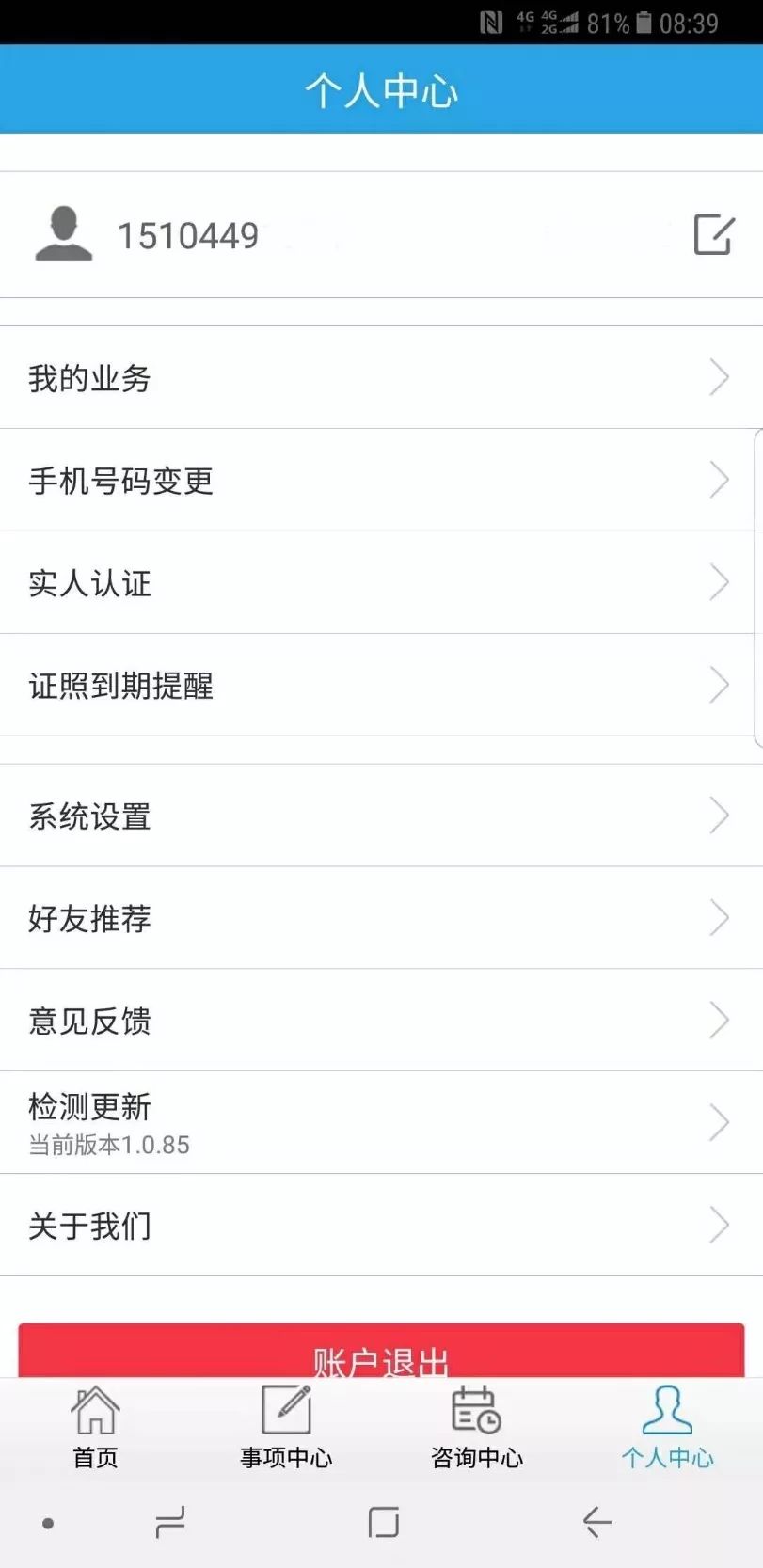Viewport: 763px width, 1568px height.
Task: Tap the home icon in bottom navigation
Action: click(93, 1412)
